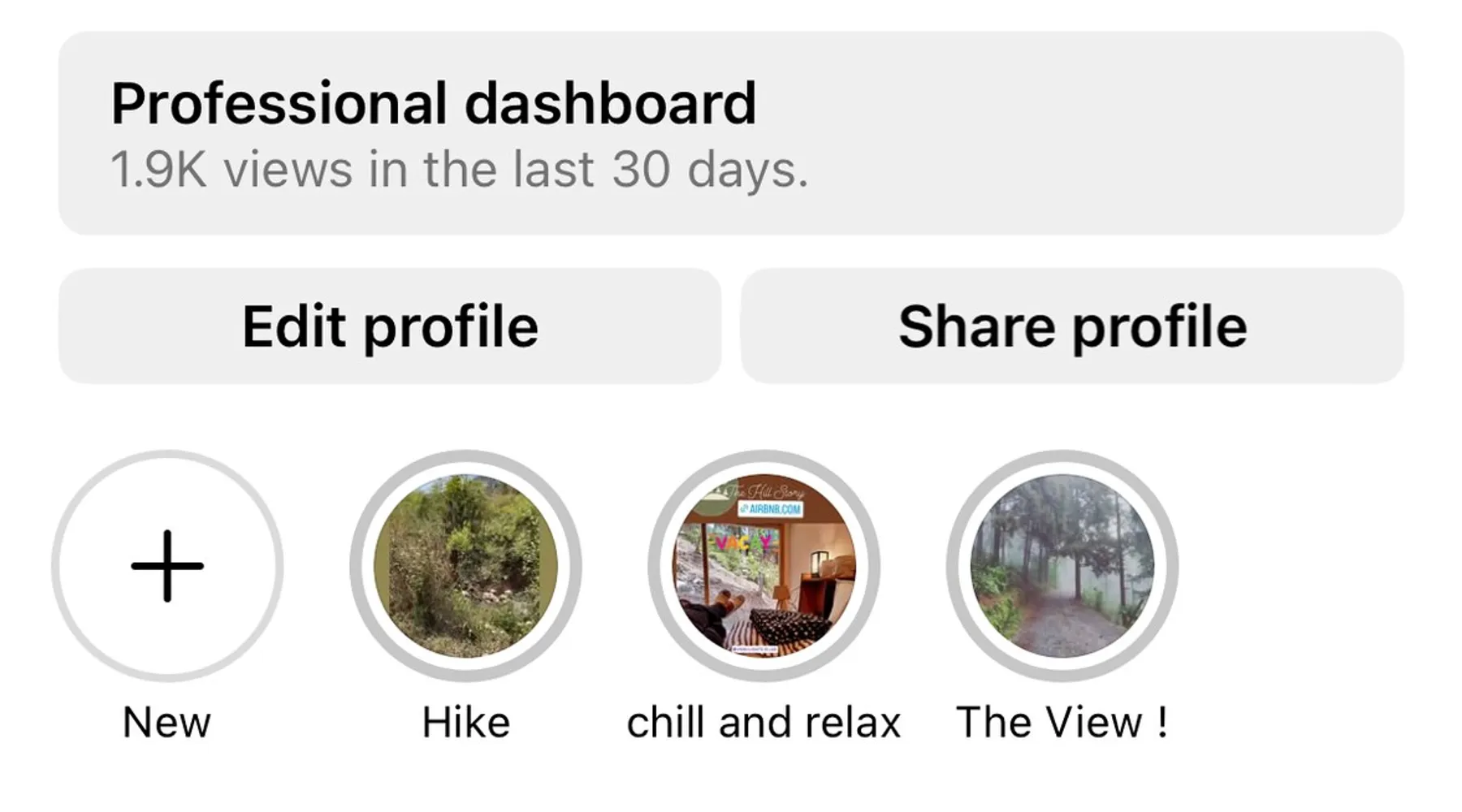
Task: Share profile with others
Action: click(1072, 326)
